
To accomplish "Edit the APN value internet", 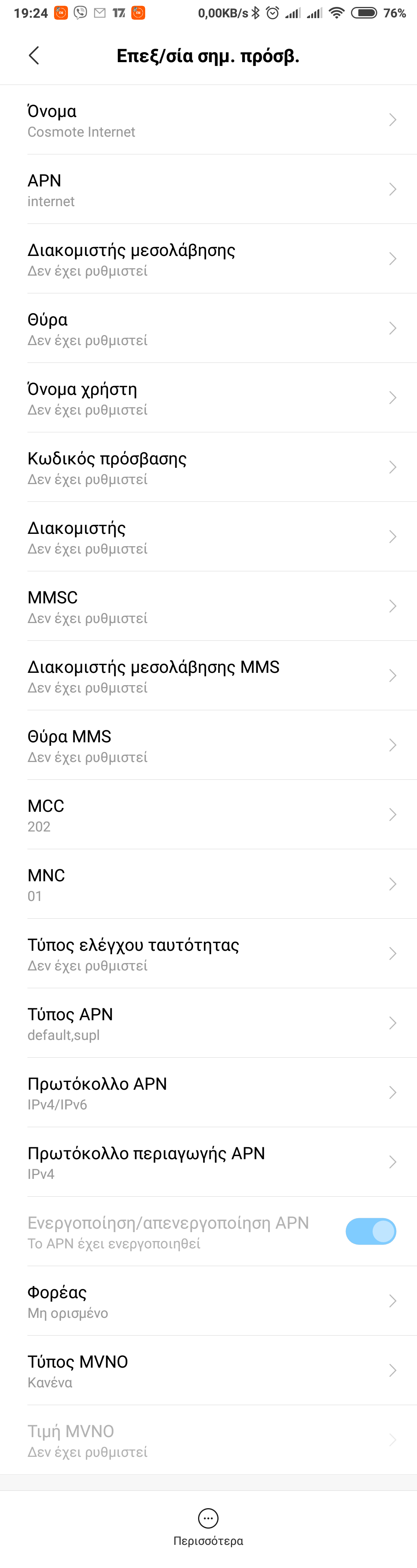I will click(208, 189).
